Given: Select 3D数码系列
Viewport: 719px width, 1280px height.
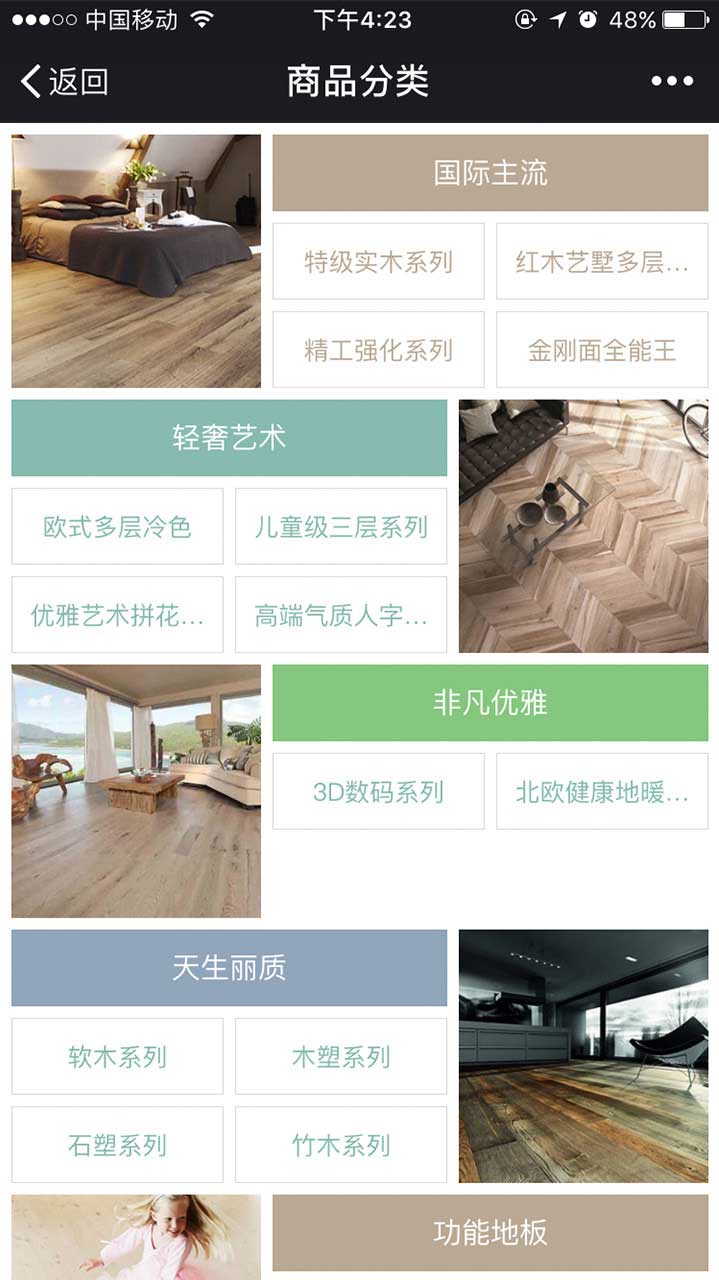Looking at the screenshot, I should pos(378,792).
